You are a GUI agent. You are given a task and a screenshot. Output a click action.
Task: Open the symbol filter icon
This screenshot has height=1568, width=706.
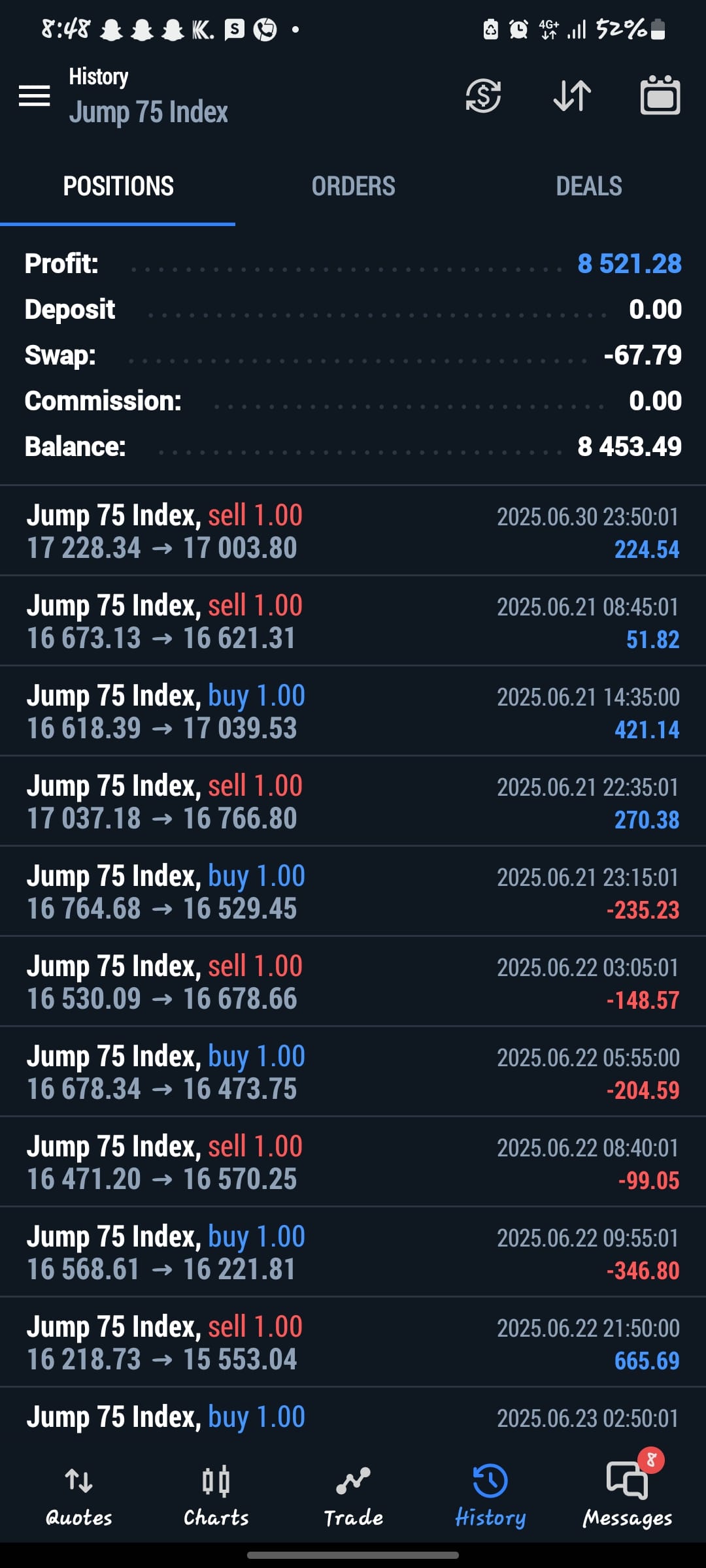[483, 96]
